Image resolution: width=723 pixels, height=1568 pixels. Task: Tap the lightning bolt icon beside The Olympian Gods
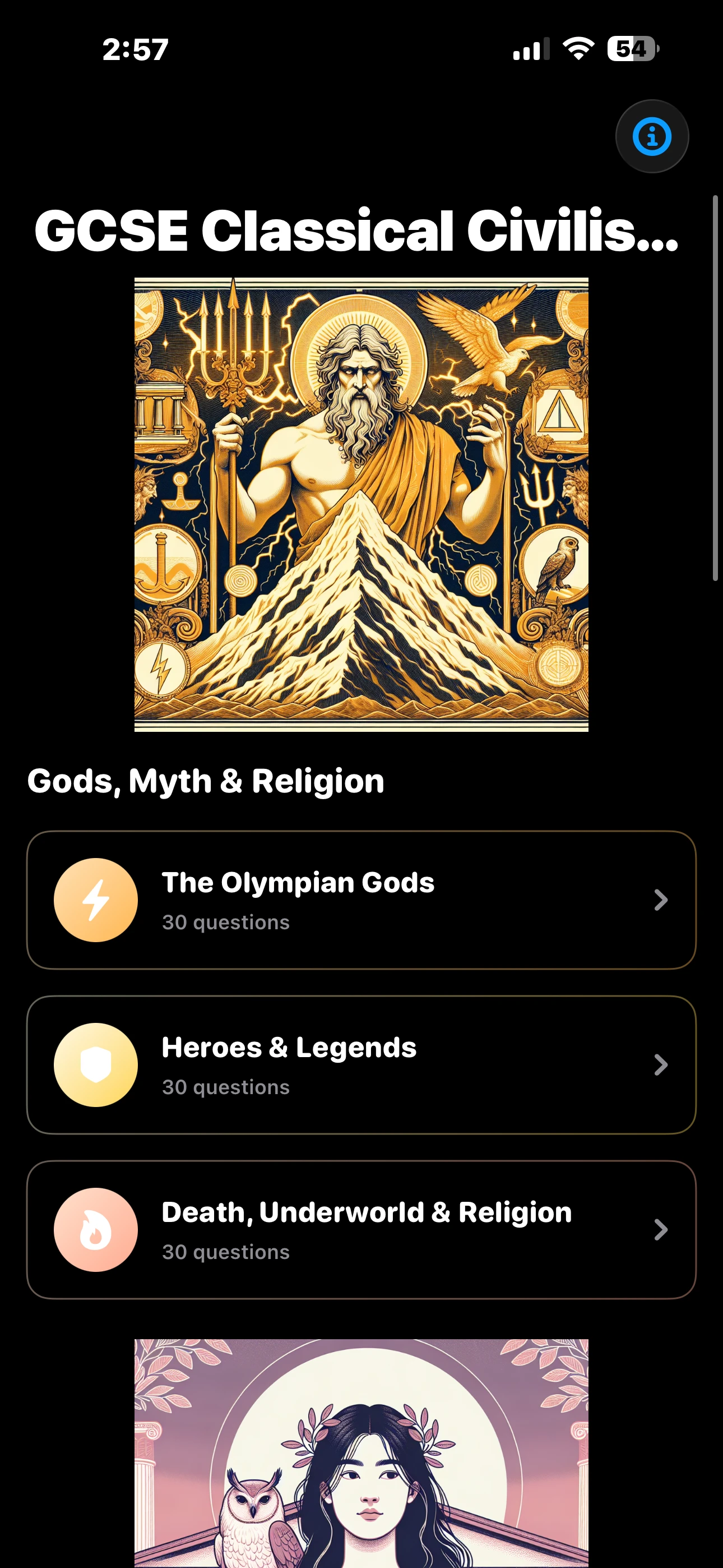coord(95,900)
